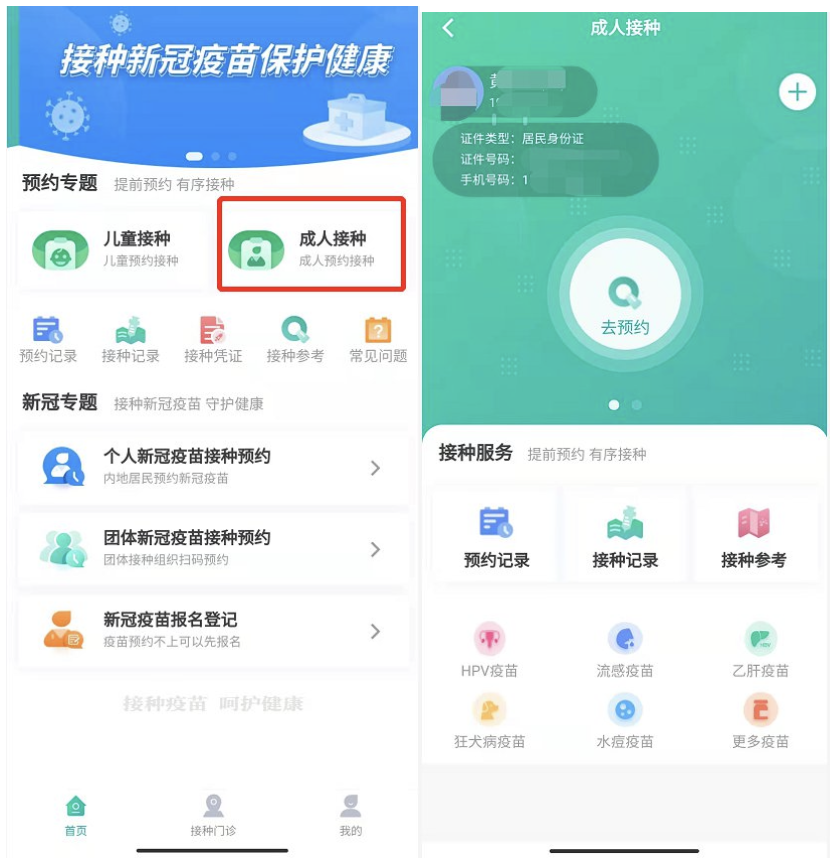This screenshot has width=834, height=858.
Task: Go back from the 成人接种 page
Action: [x=448, y=28]
